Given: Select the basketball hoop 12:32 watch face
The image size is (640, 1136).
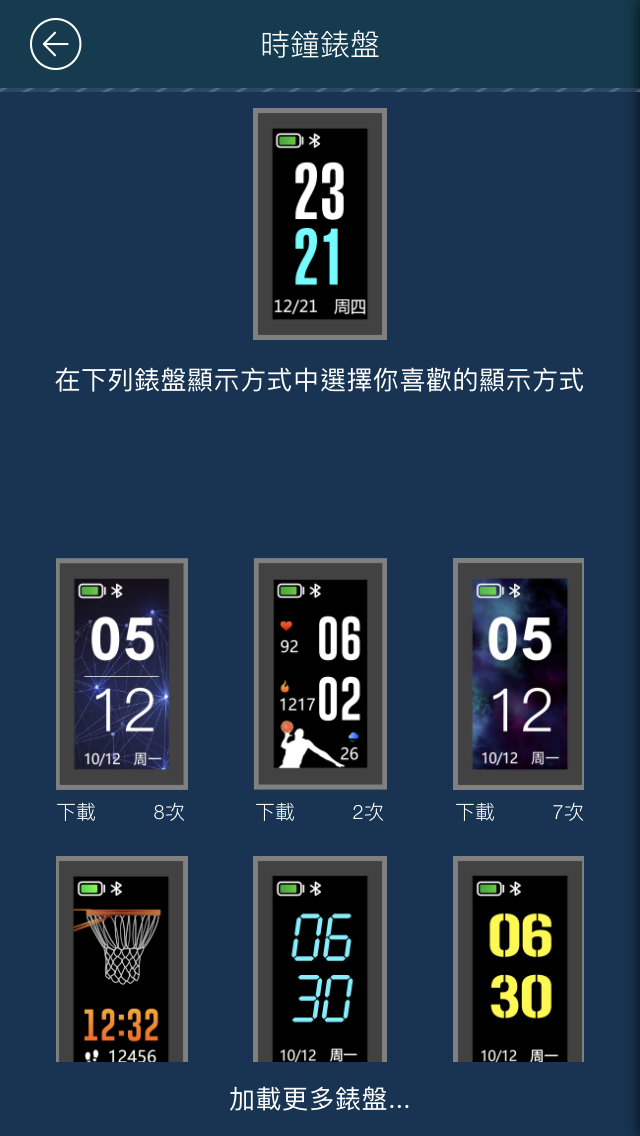Looking at the screenshot, I should tap(122, 960).
